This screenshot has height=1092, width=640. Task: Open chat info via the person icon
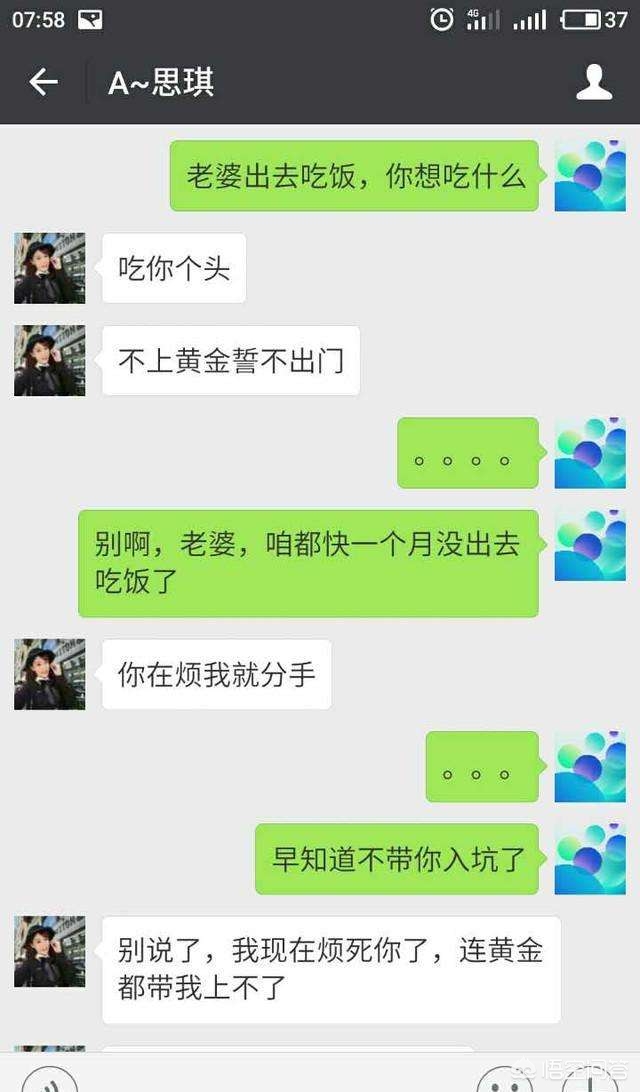point(594,82)
